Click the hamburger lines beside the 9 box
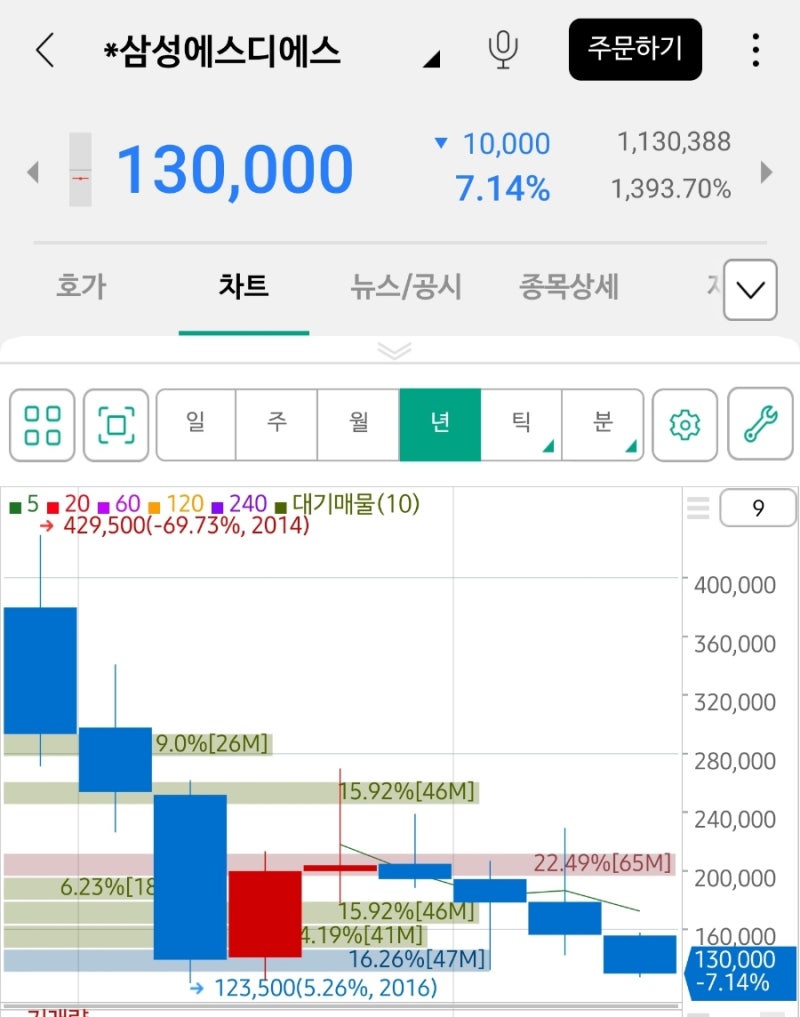 tap(697, 508)
